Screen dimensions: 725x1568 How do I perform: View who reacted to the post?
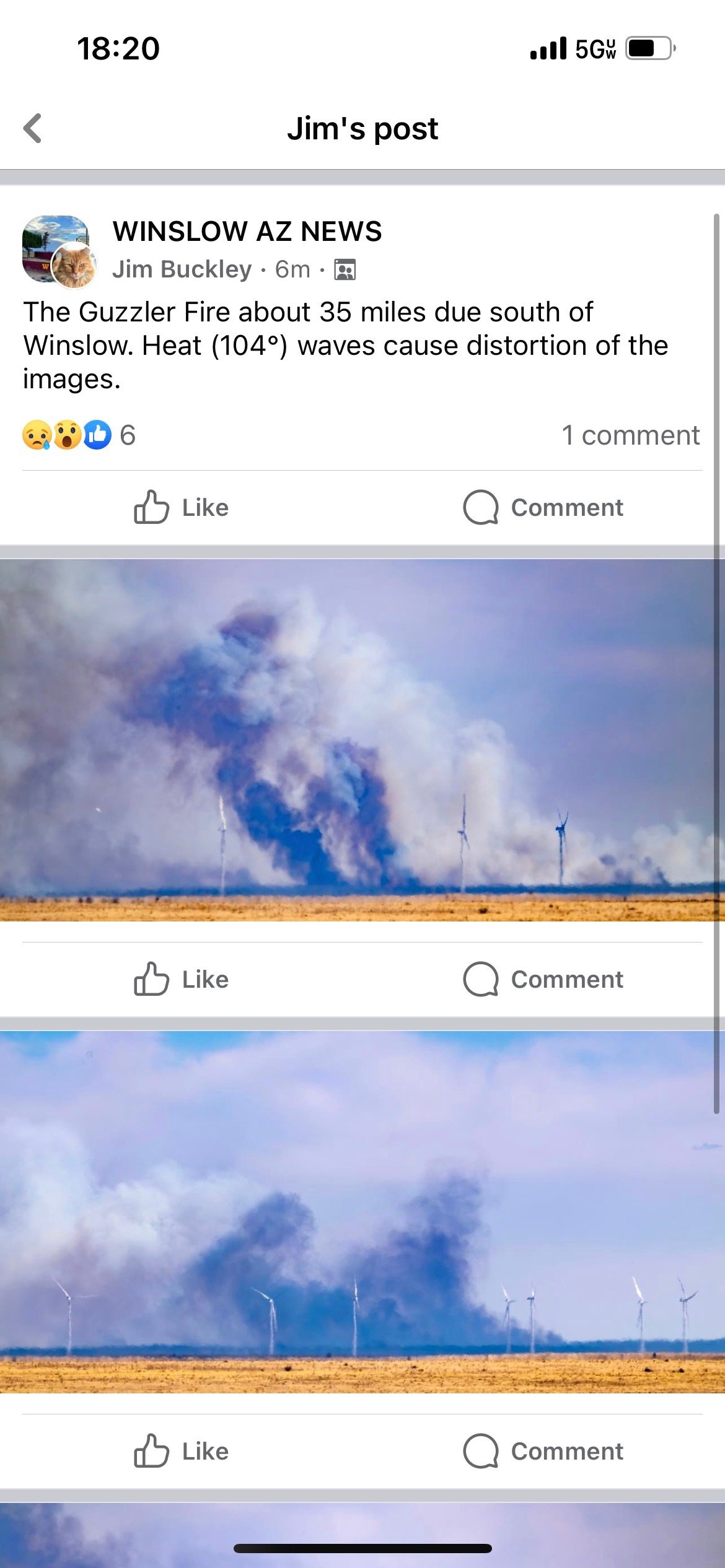click(79, 435)
